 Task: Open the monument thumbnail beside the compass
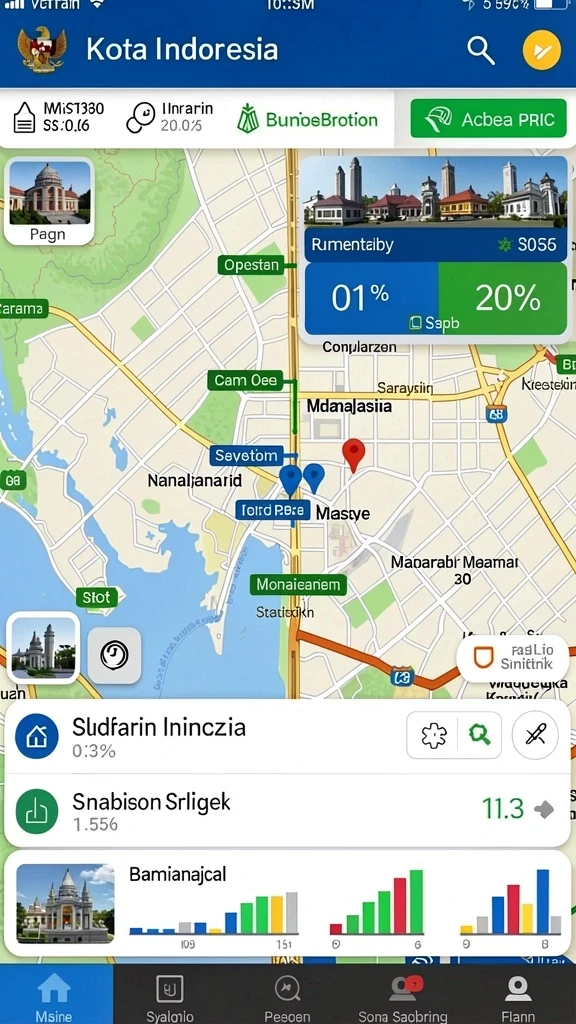(43, 647)
